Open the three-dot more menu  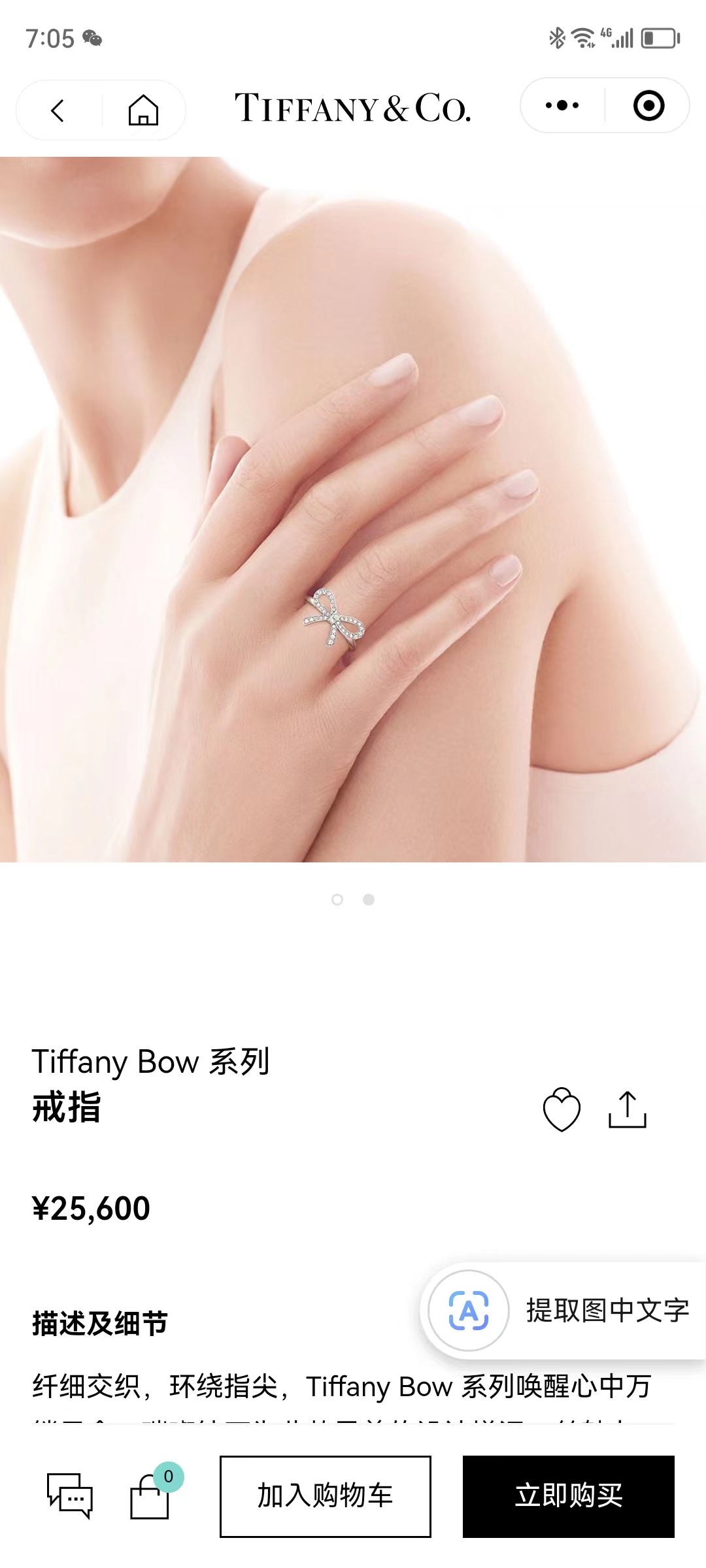point(562,106)
